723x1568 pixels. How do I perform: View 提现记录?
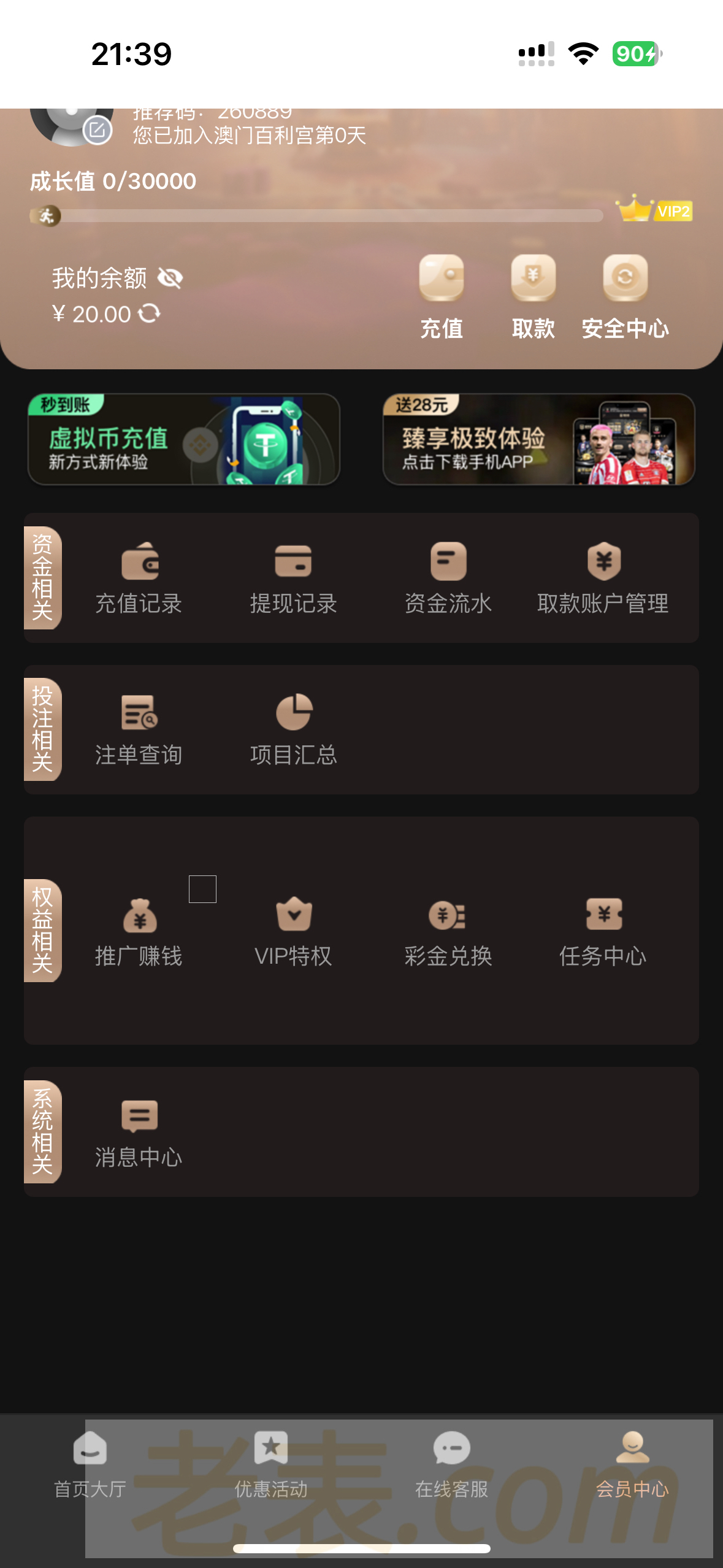coord(293,578)
